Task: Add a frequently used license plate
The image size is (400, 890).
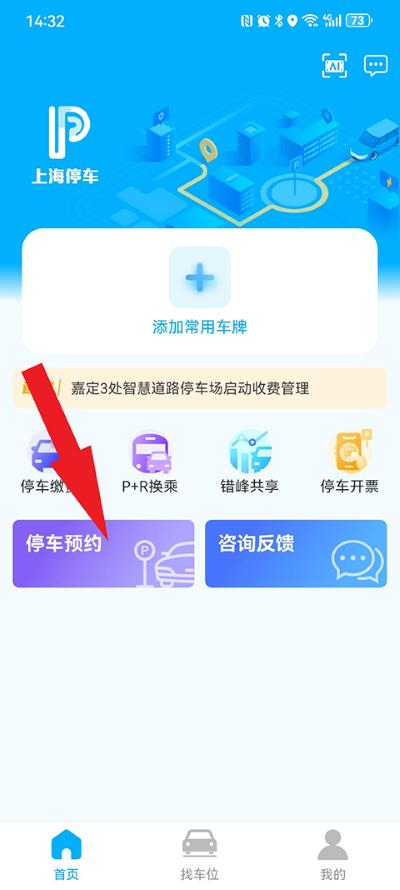Action: (x=200, y=291)
